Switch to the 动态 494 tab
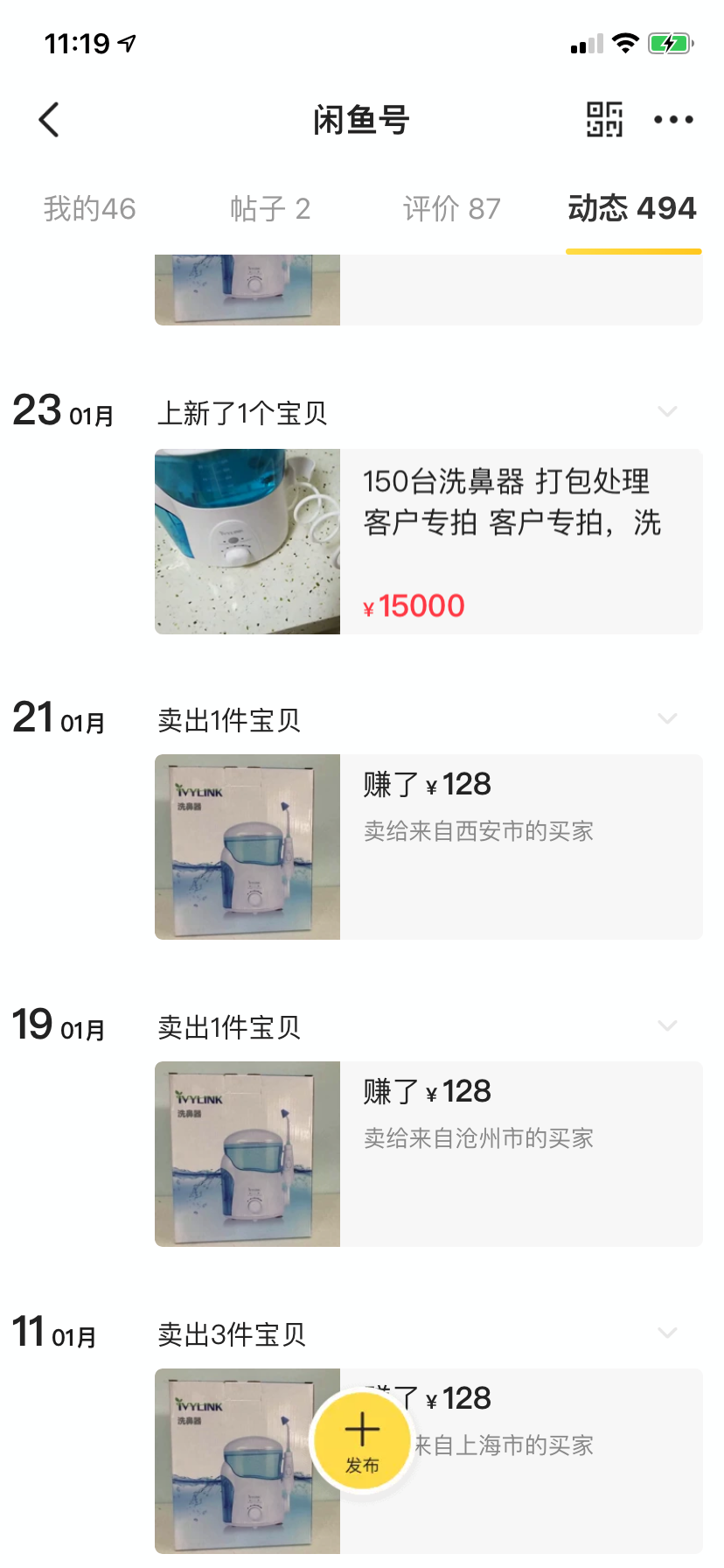Image resolution: width=724 pixels, height=1568 pixels. [x=633, y=208]
